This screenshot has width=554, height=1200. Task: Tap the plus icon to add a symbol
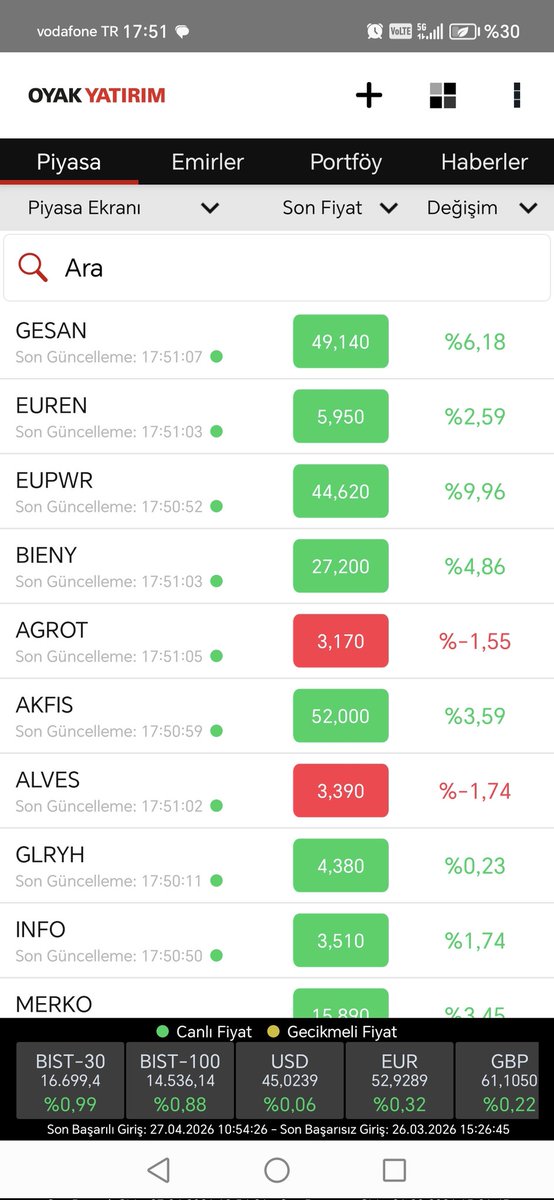[369, 95]
